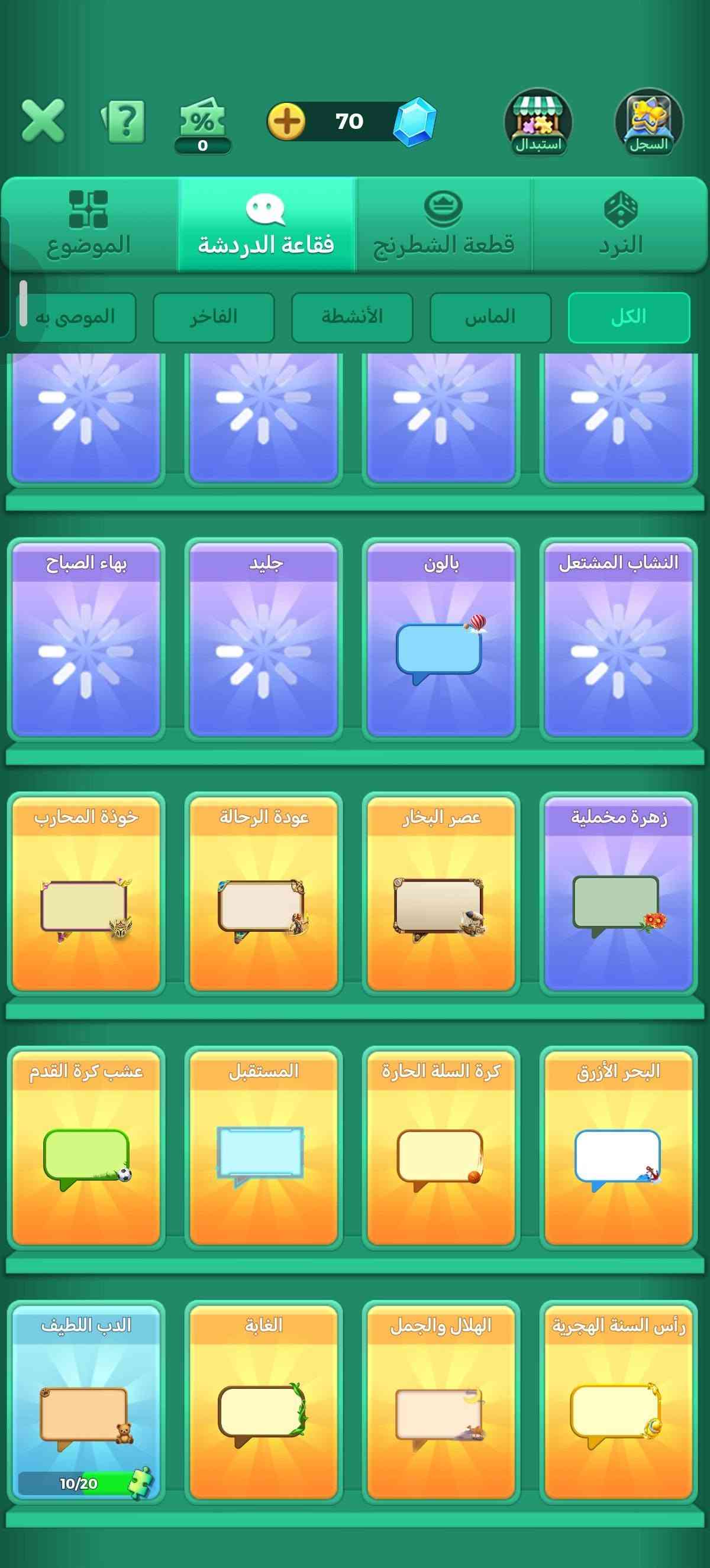
Task: Open the زهرة مخملية bubble card
Action: [x=618, y=893]
